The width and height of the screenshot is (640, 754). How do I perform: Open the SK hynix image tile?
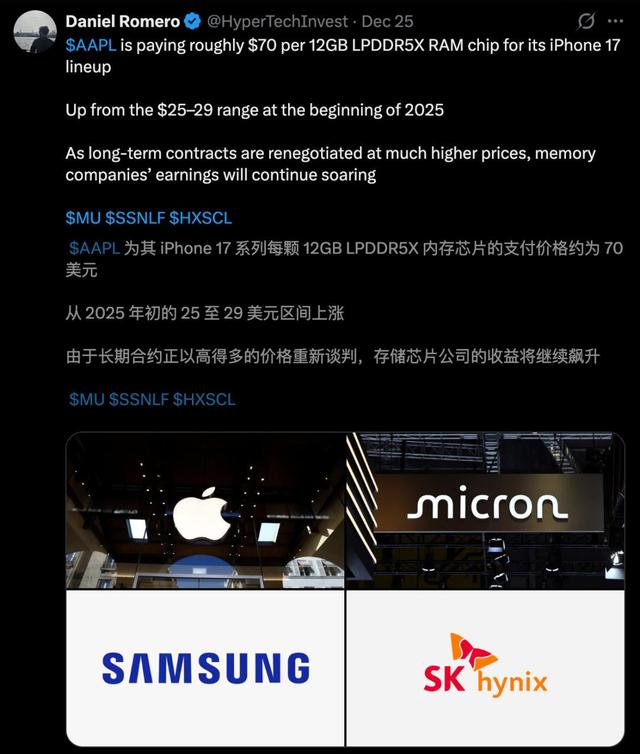(x=484, y=667)
